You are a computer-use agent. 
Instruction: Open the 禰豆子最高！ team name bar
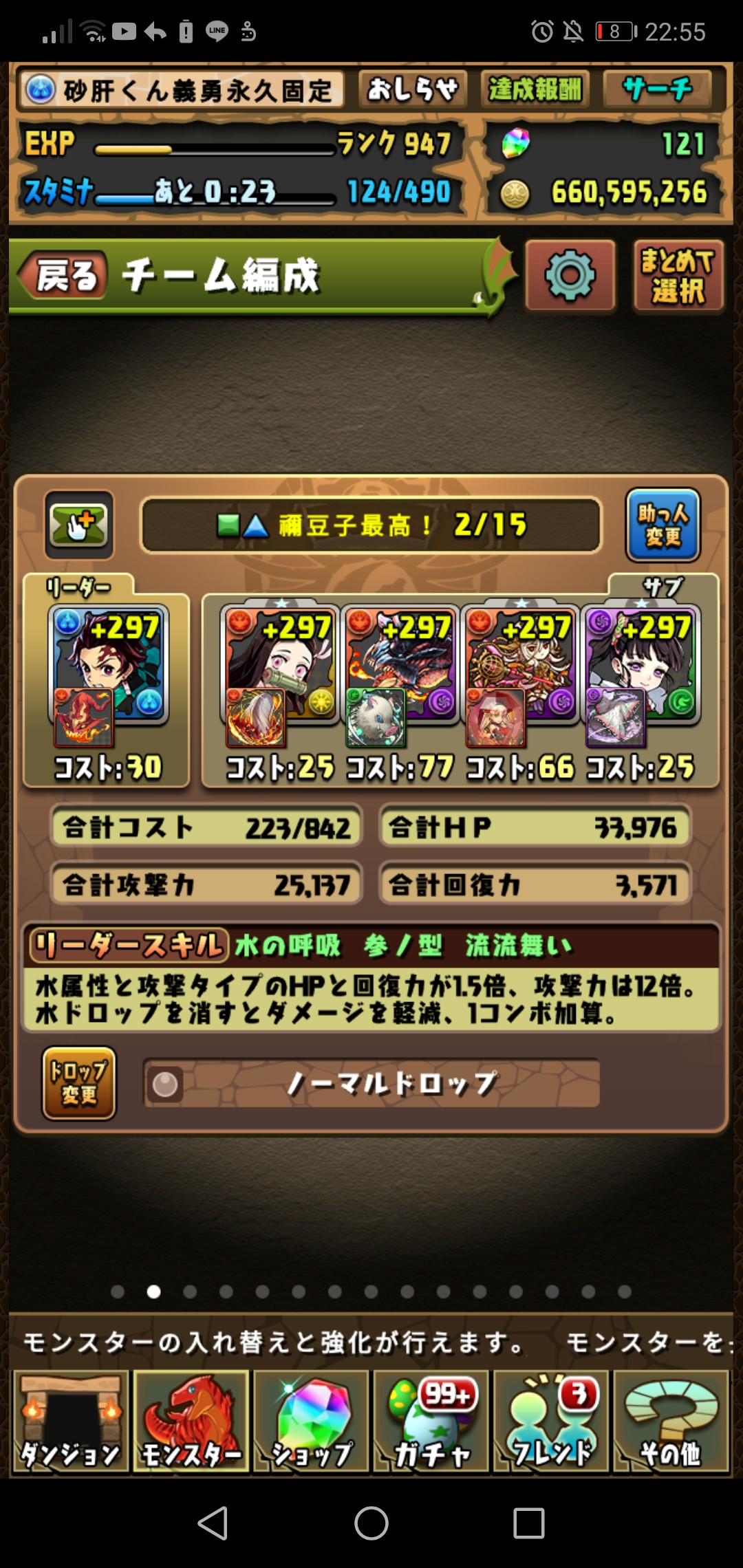[371, 525]
